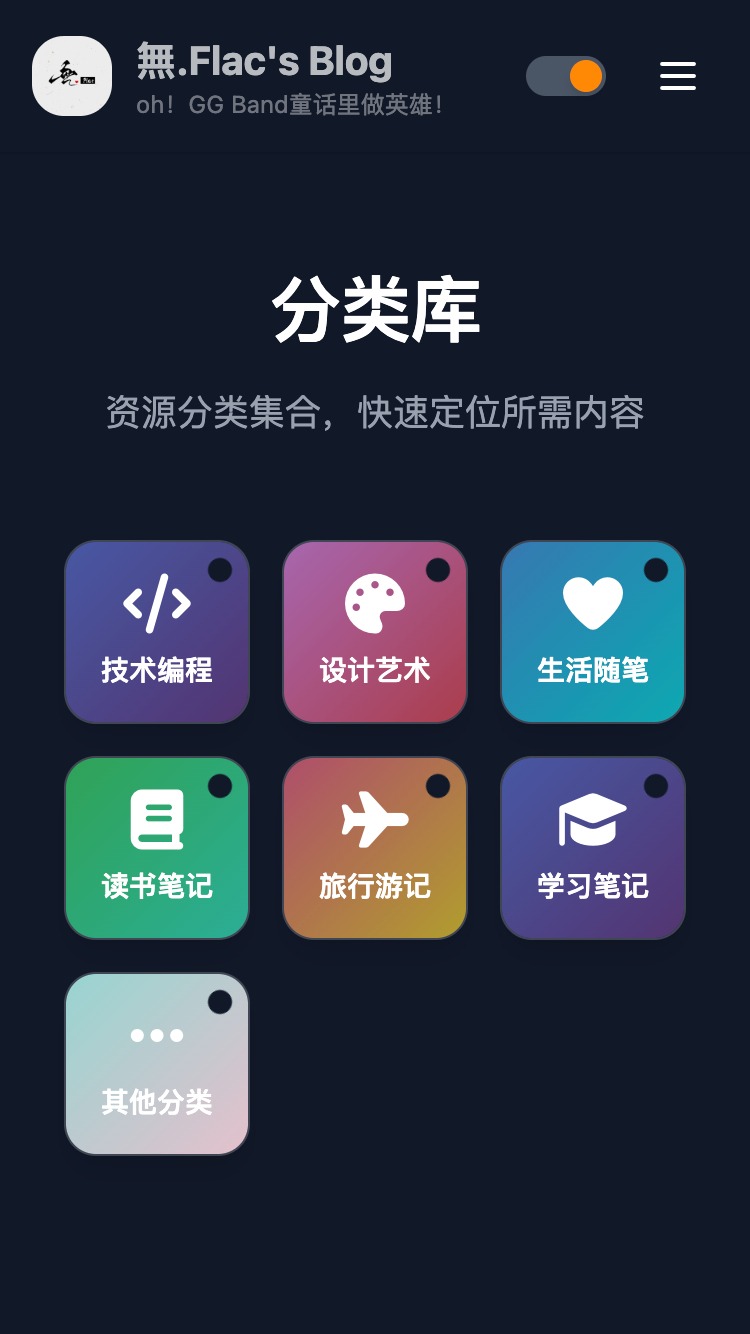Open the 無.Flac's Blog home link
The image size is (750, 1334).
pos(264,62)
